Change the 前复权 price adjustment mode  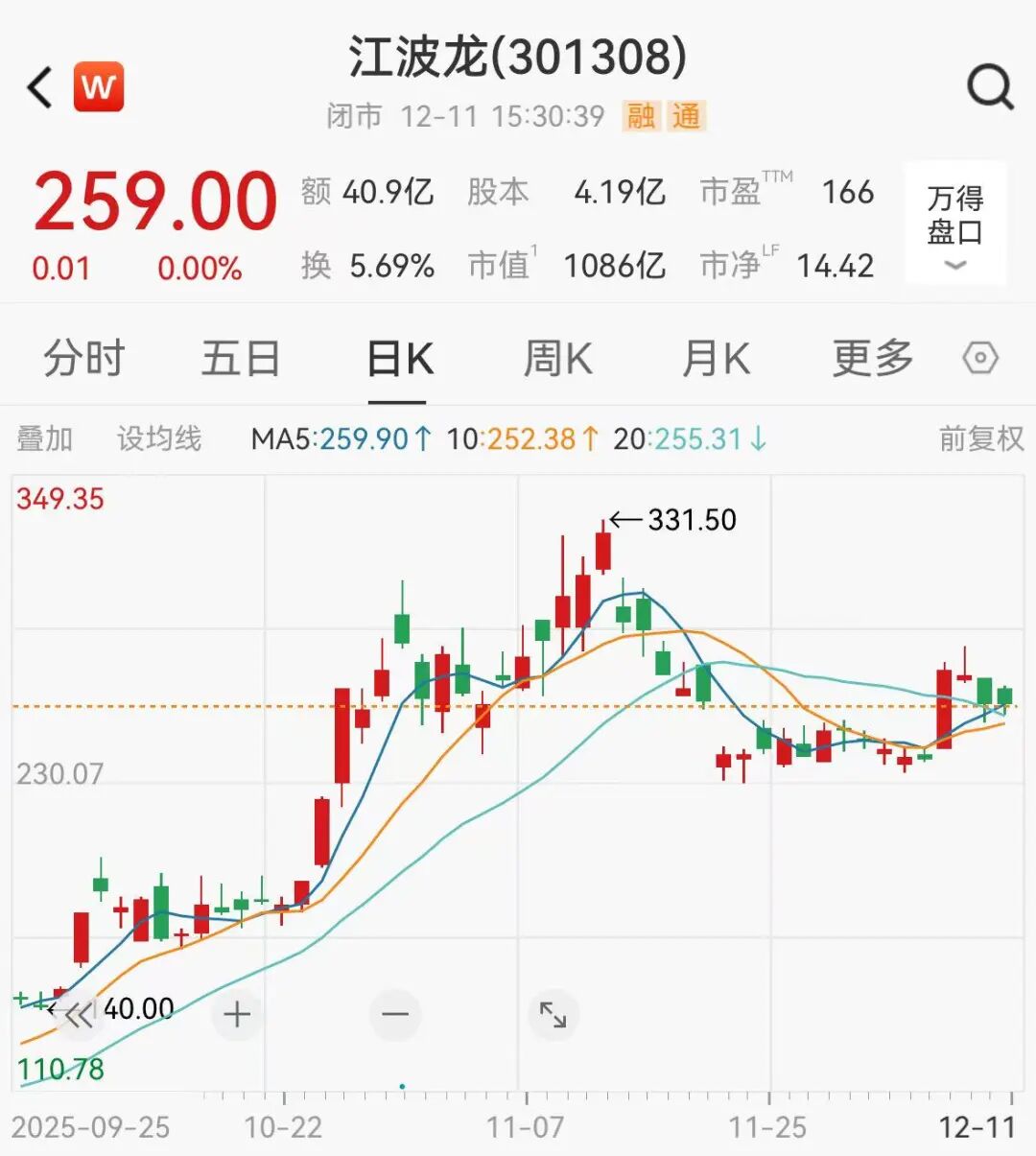tap(981, 439)
